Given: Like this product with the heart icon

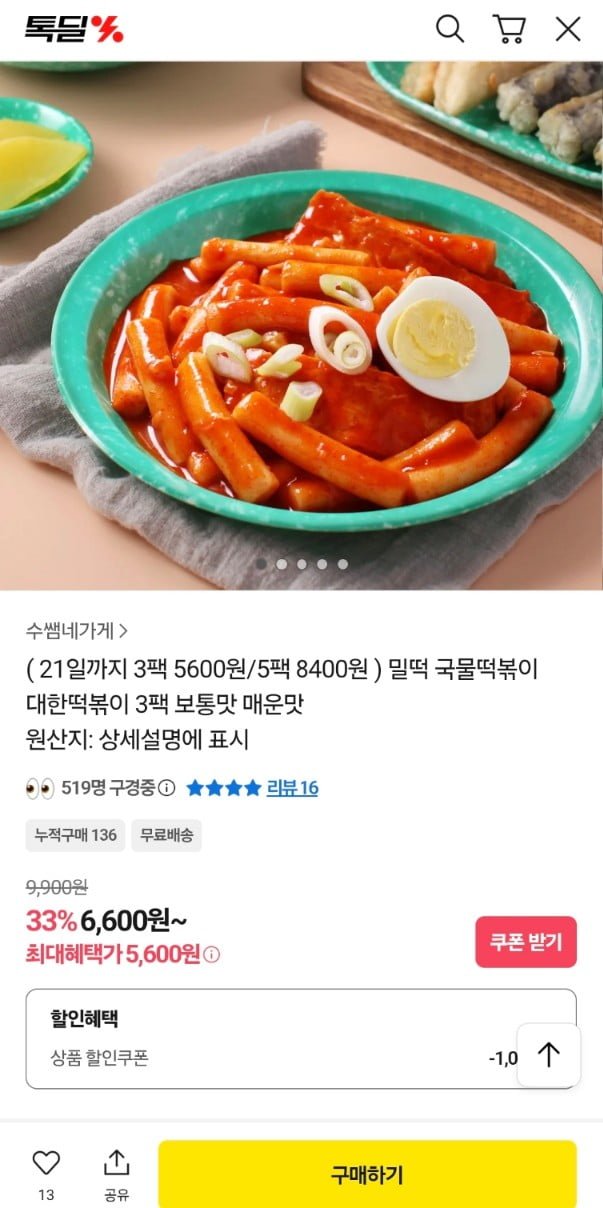Looking at the screenshot, I should [x=46, y=1163].
